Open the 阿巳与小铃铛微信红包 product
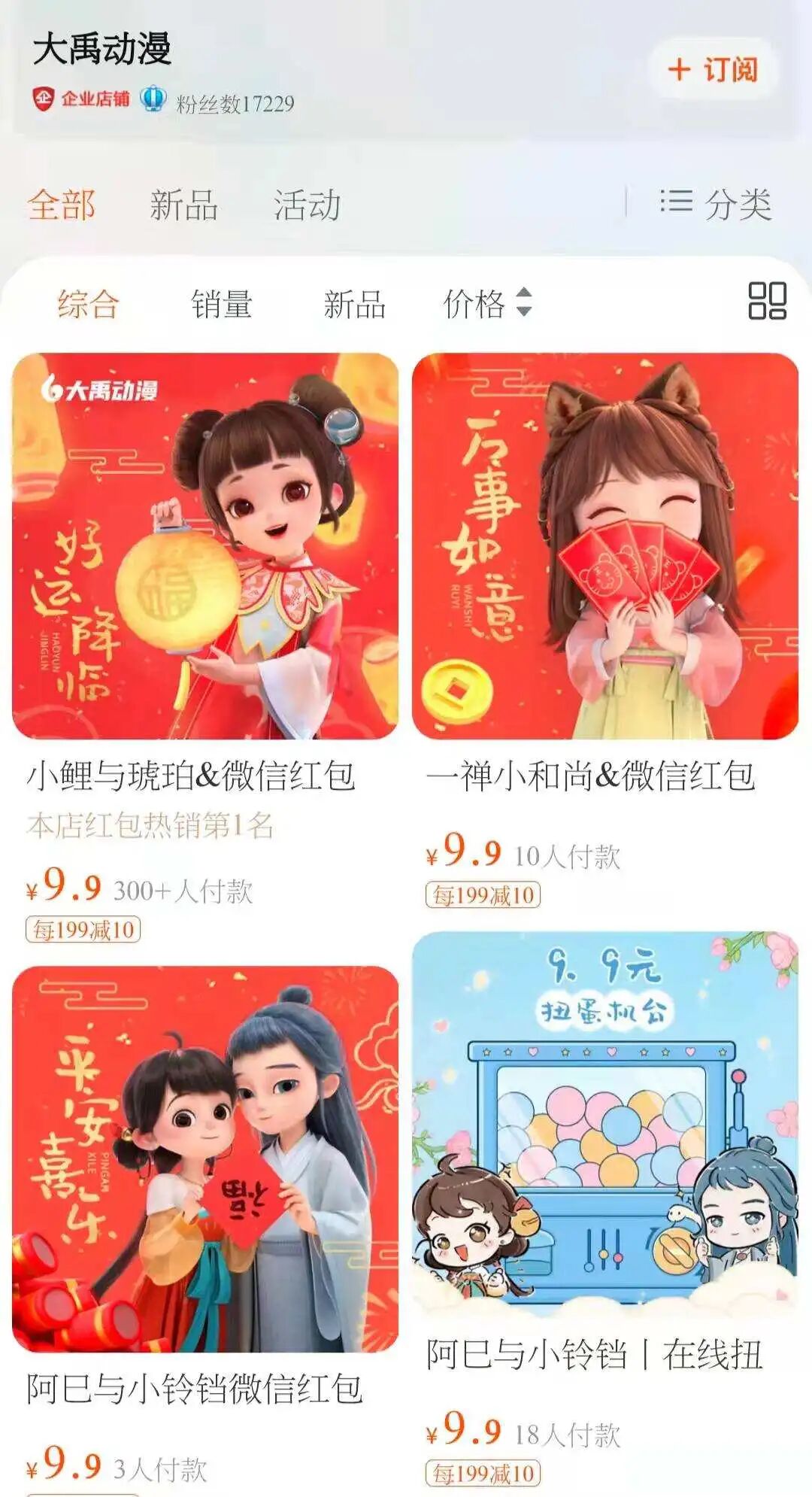Screen dimensions: 812x1497 coord(205,1158)
